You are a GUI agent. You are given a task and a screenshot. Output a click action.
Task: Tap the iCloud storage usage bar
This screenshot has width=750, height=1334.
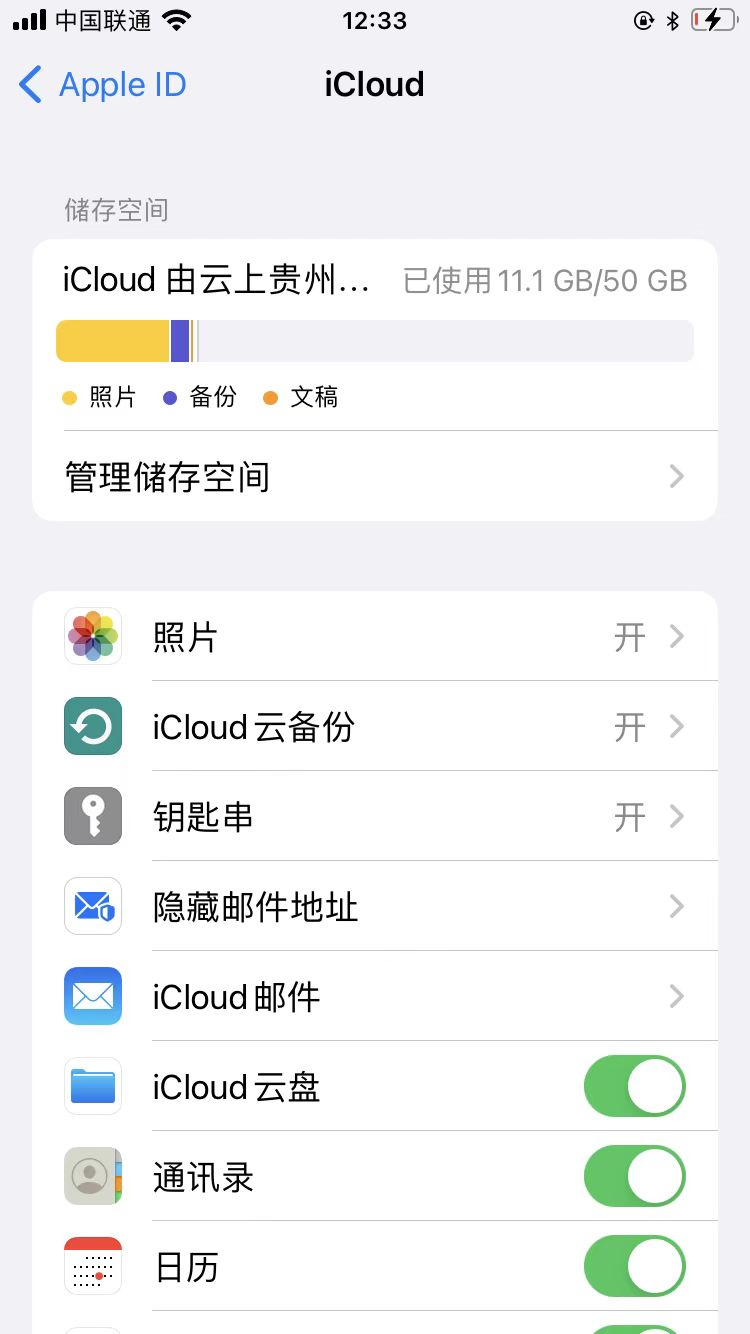point(375,340)
